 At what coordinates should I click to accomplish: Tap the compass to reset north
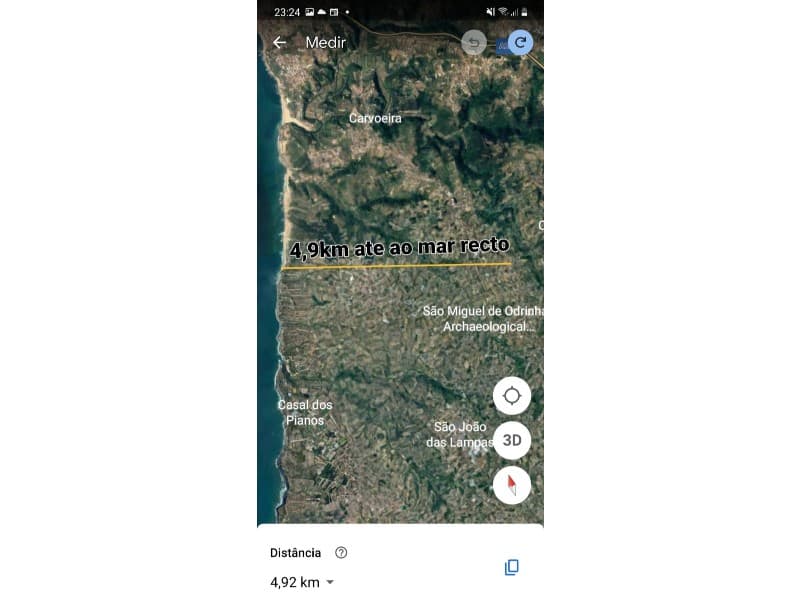point(512,485)
